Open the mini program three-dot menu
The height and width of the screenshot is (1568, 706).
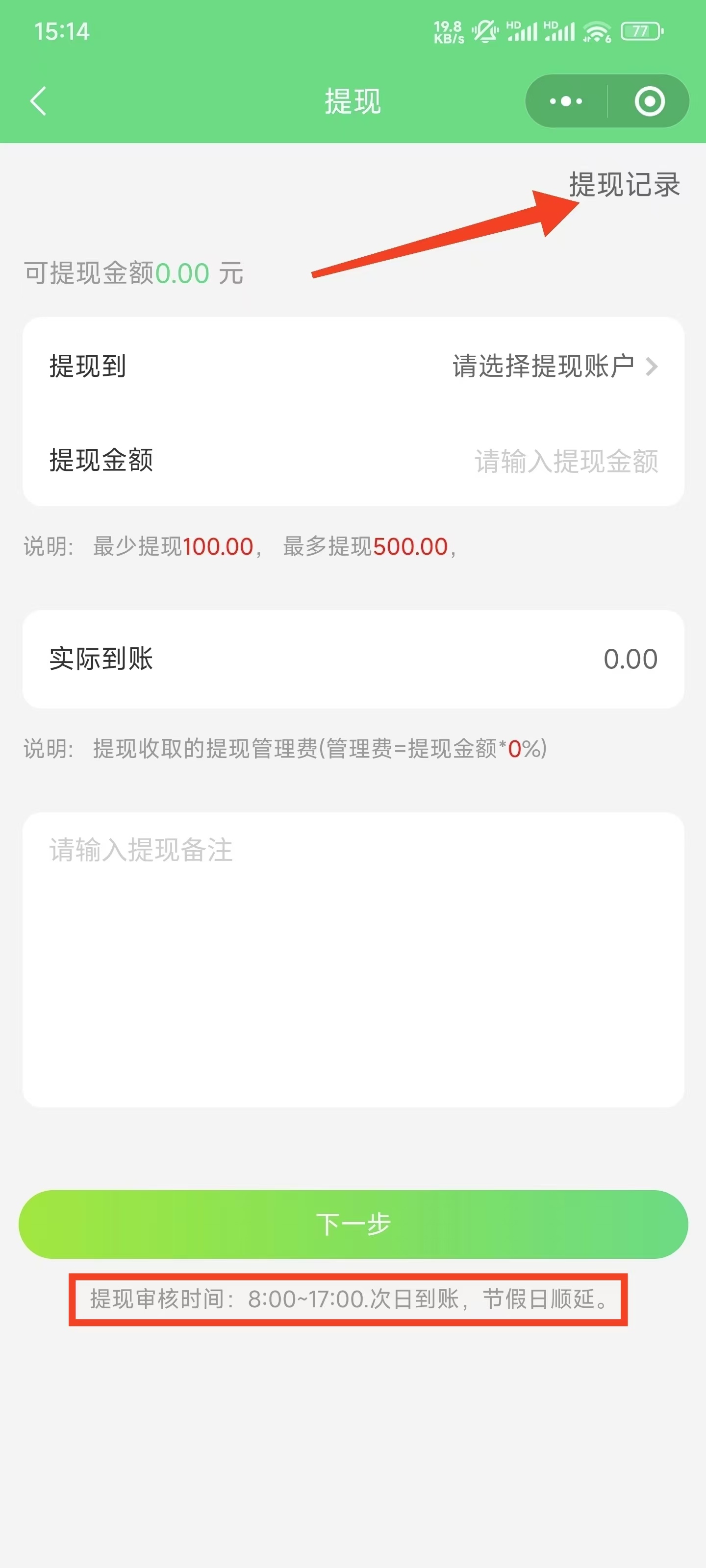tap(566, 101)
